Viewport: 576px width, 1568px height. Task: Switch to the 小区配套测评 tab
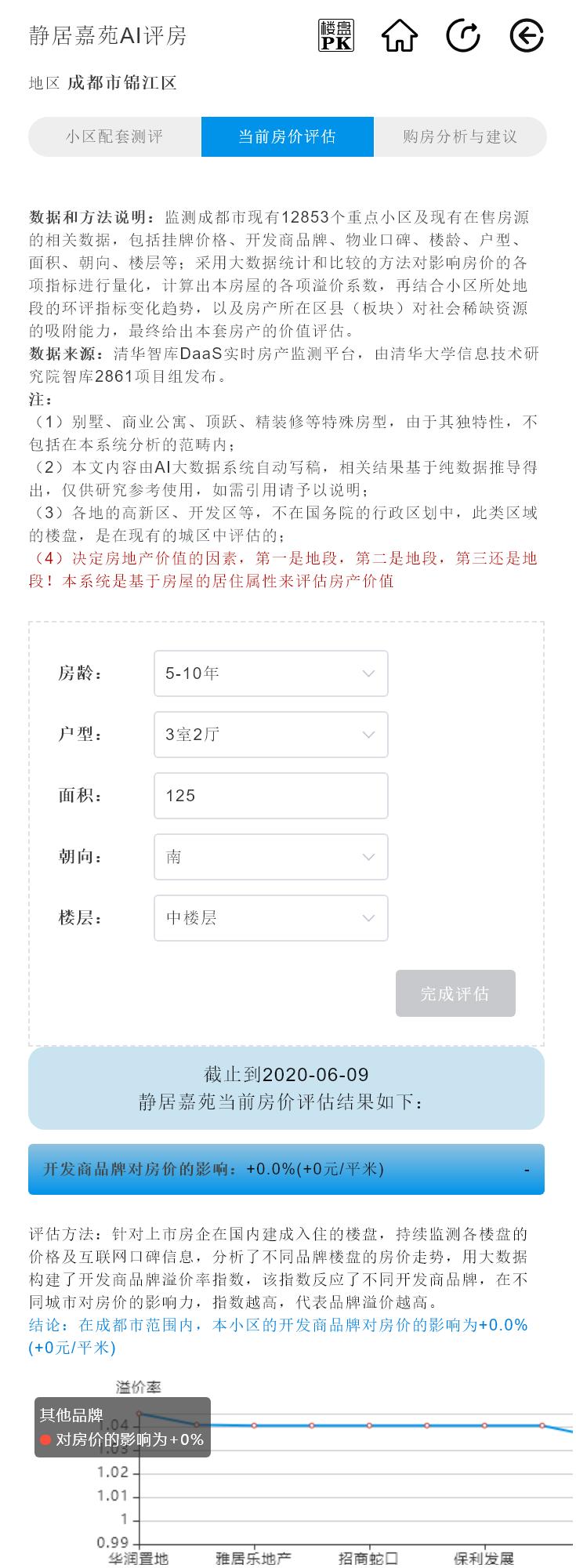tap(114, 136)
